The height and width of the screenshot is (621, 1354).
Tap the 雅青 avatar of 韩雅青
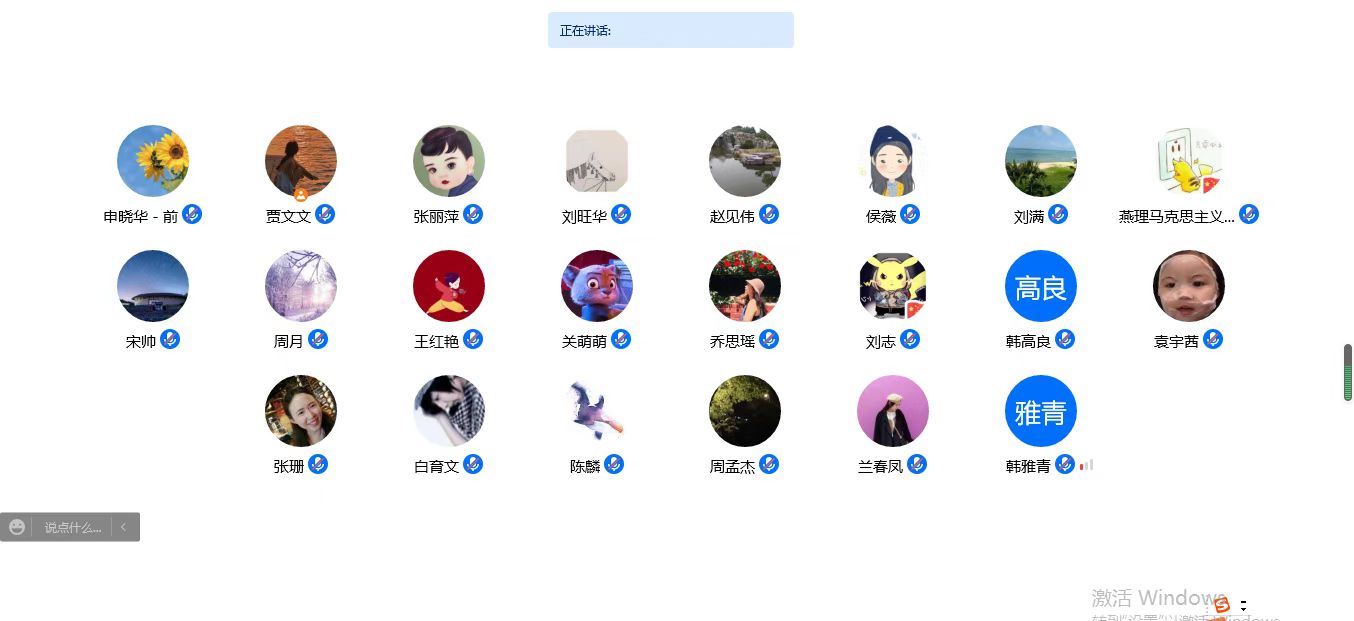[1041, 411]
